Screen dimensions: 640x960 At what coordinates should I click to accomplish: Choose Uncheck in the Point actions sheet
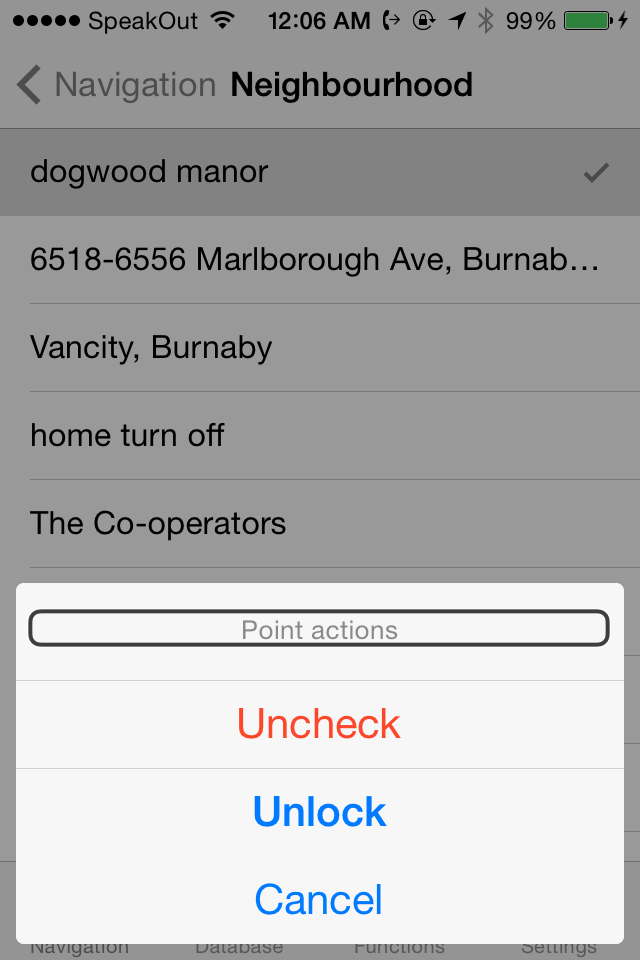point(319,724)
